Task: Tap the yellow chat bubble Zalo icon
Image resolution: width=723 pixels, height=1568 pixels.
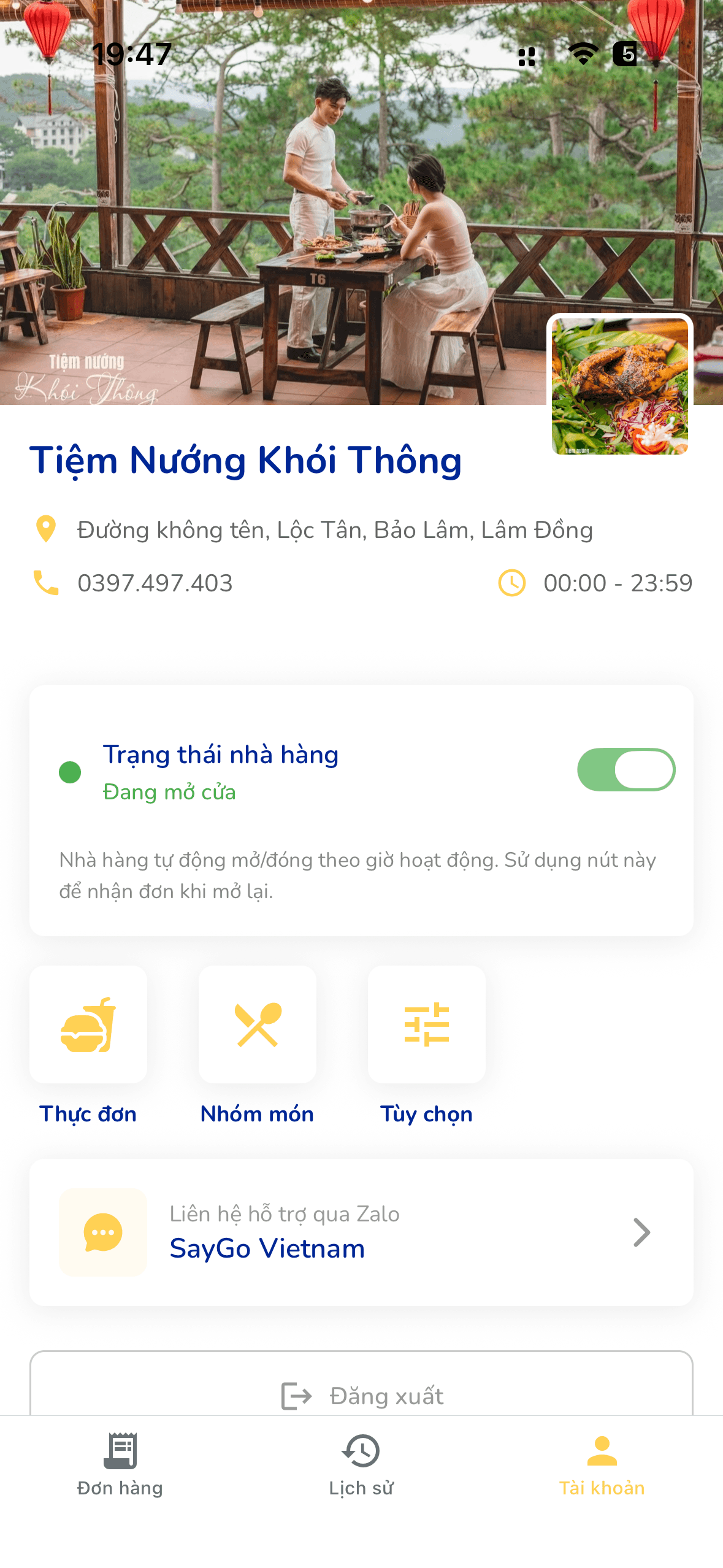Action: 102,1232
